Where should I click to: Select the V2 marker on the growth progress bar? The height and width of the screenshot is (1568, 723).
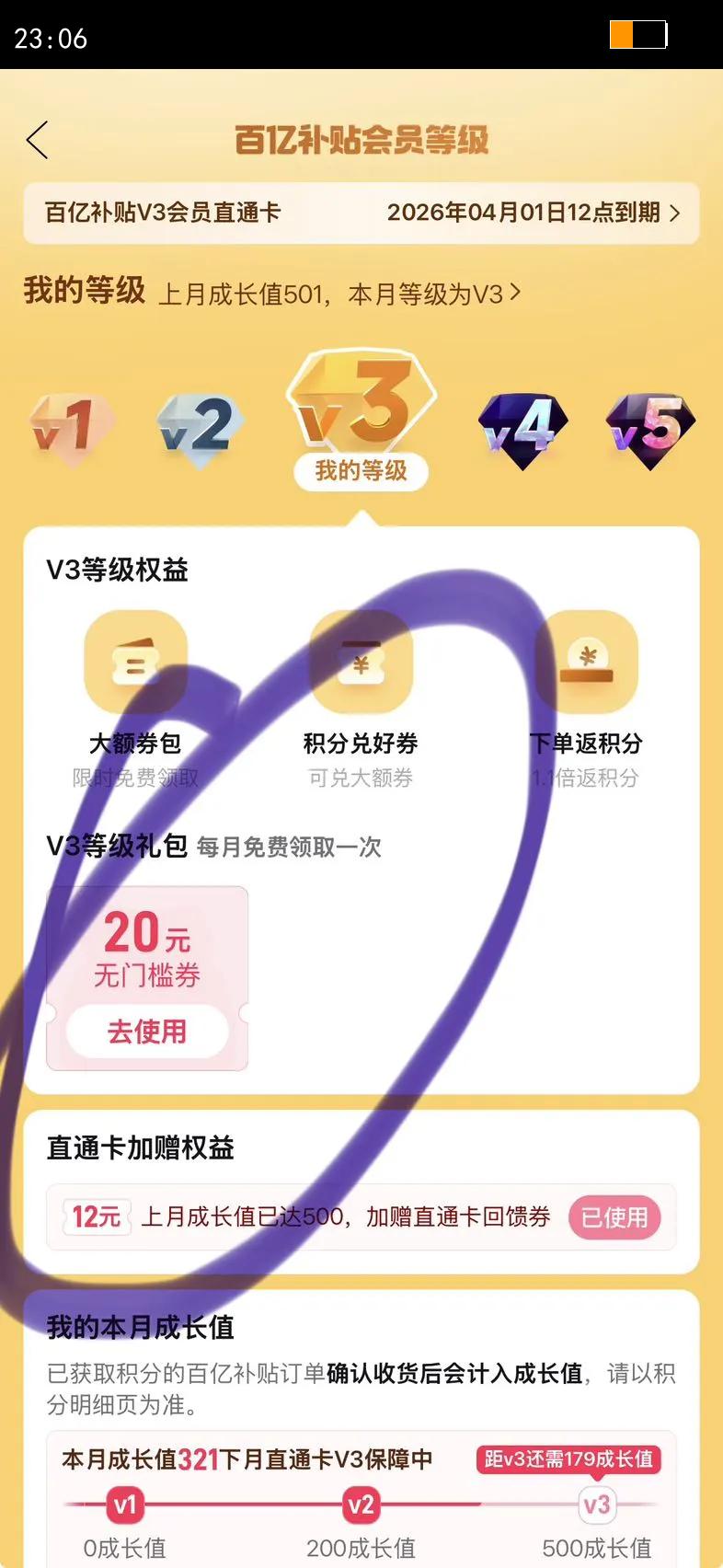(x=361, y=1505)
